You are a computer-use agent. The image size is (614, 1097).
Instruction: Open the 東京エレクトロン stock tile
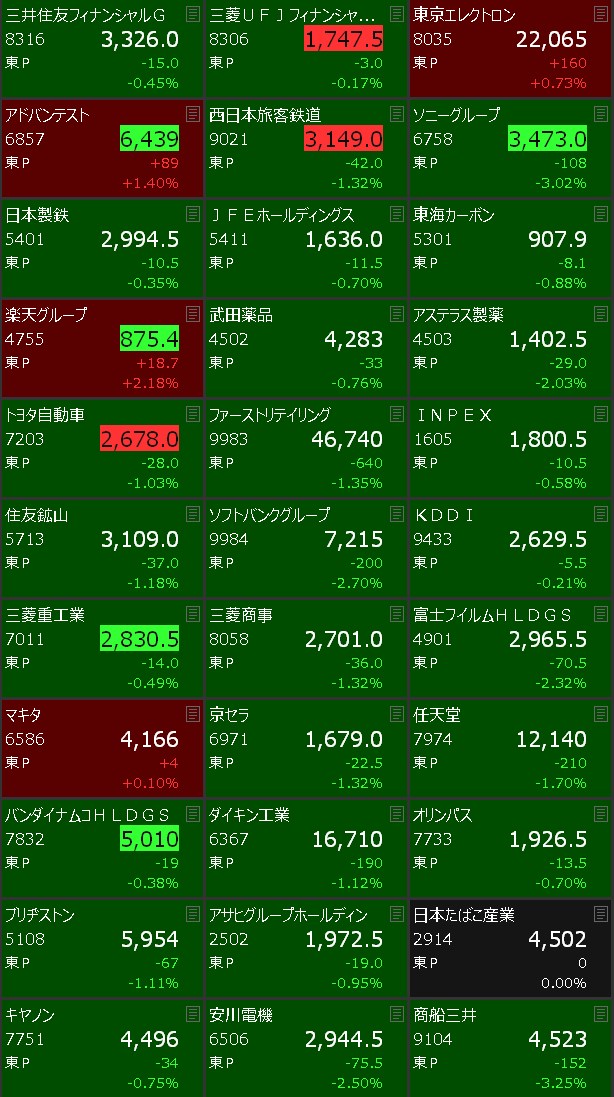510,48
